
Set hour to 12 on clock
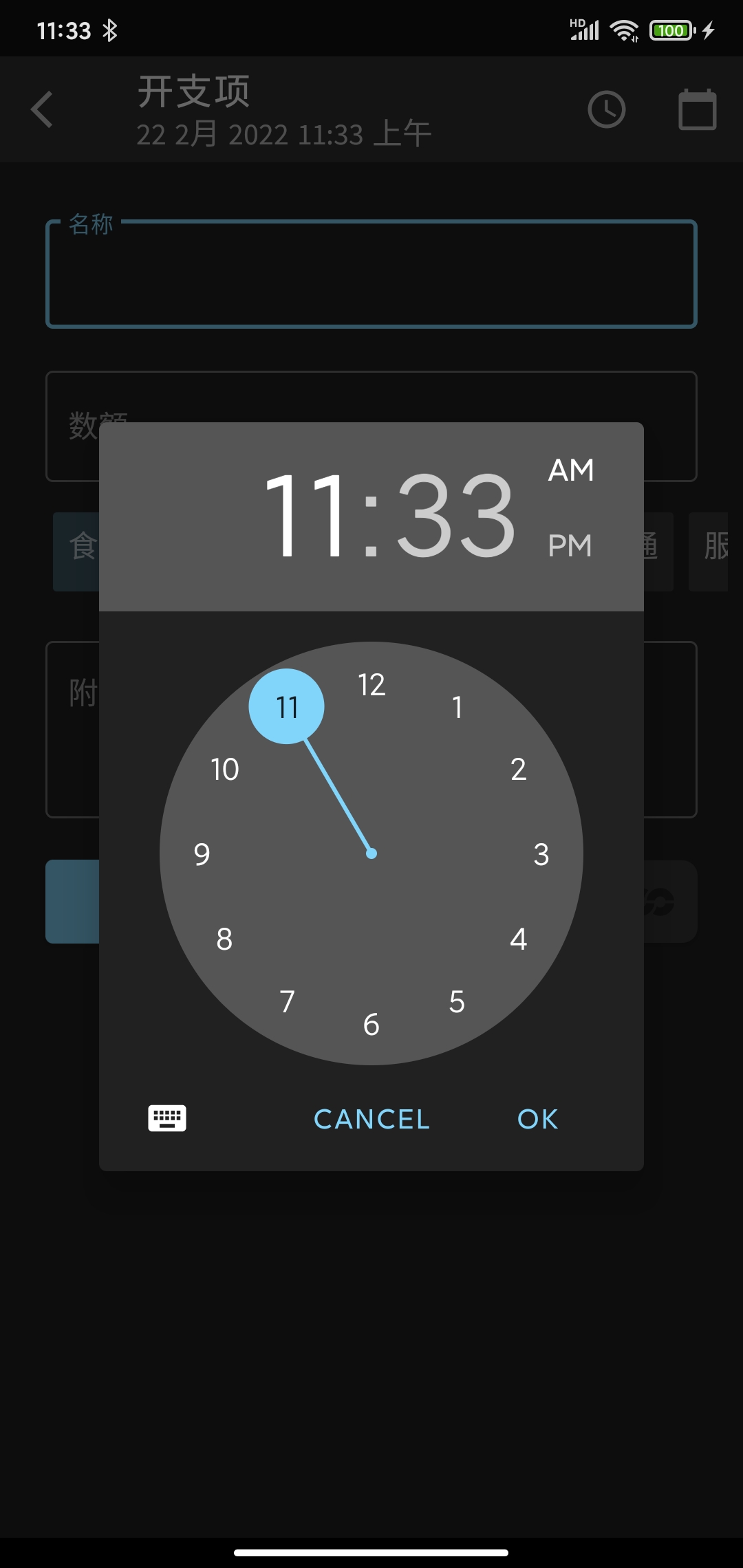(x=371, y=685)
